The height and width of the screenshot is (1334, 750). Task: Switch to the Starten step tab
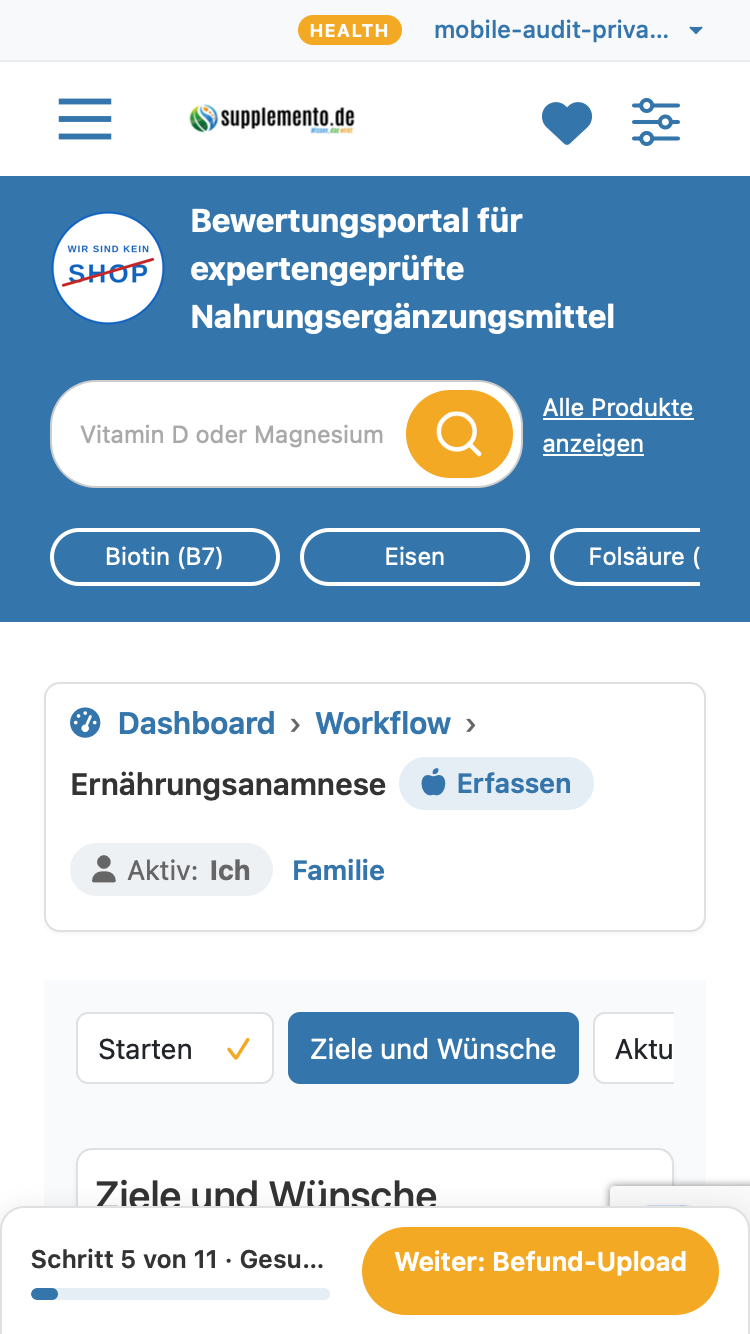(175, 1048)
